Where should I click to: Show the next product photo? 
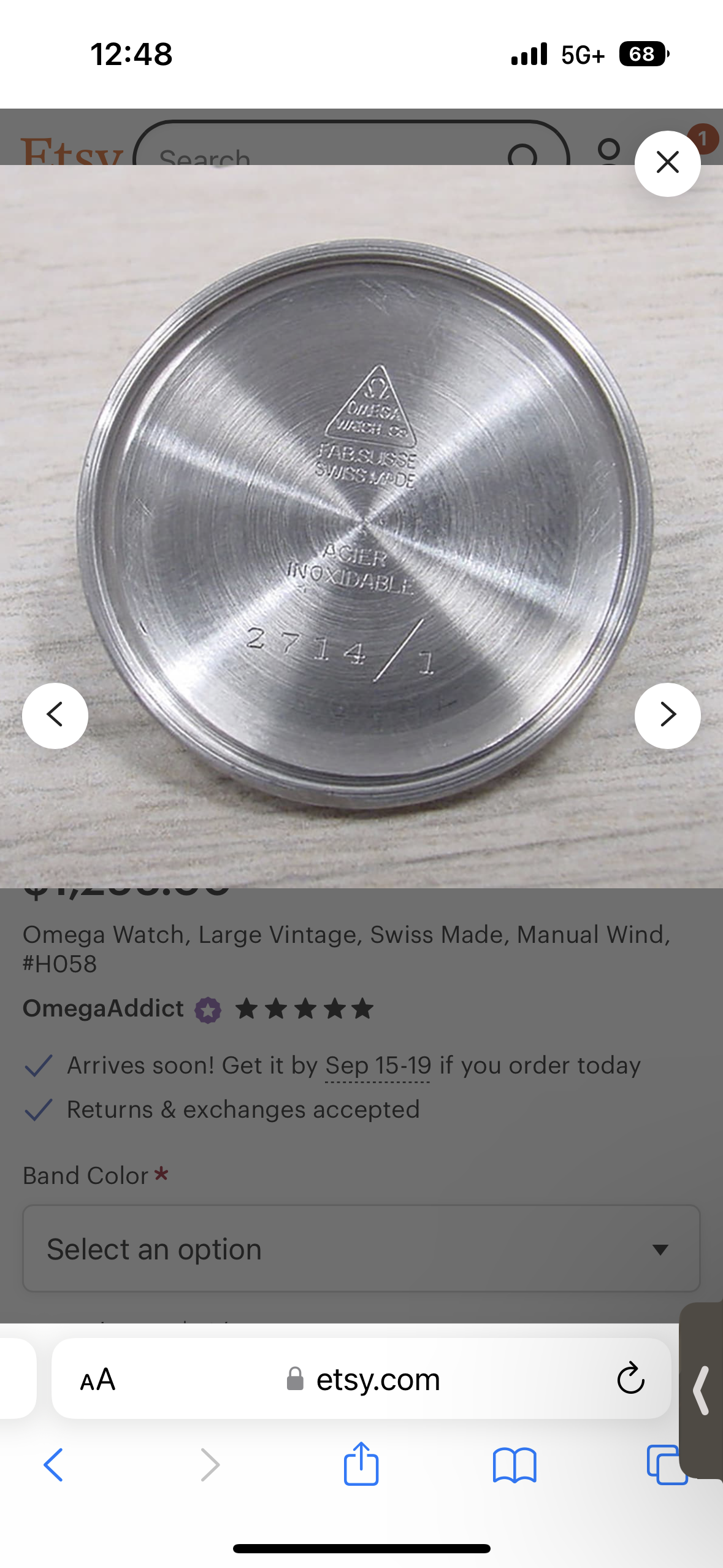pyautogui.click(x=667, y=715)
